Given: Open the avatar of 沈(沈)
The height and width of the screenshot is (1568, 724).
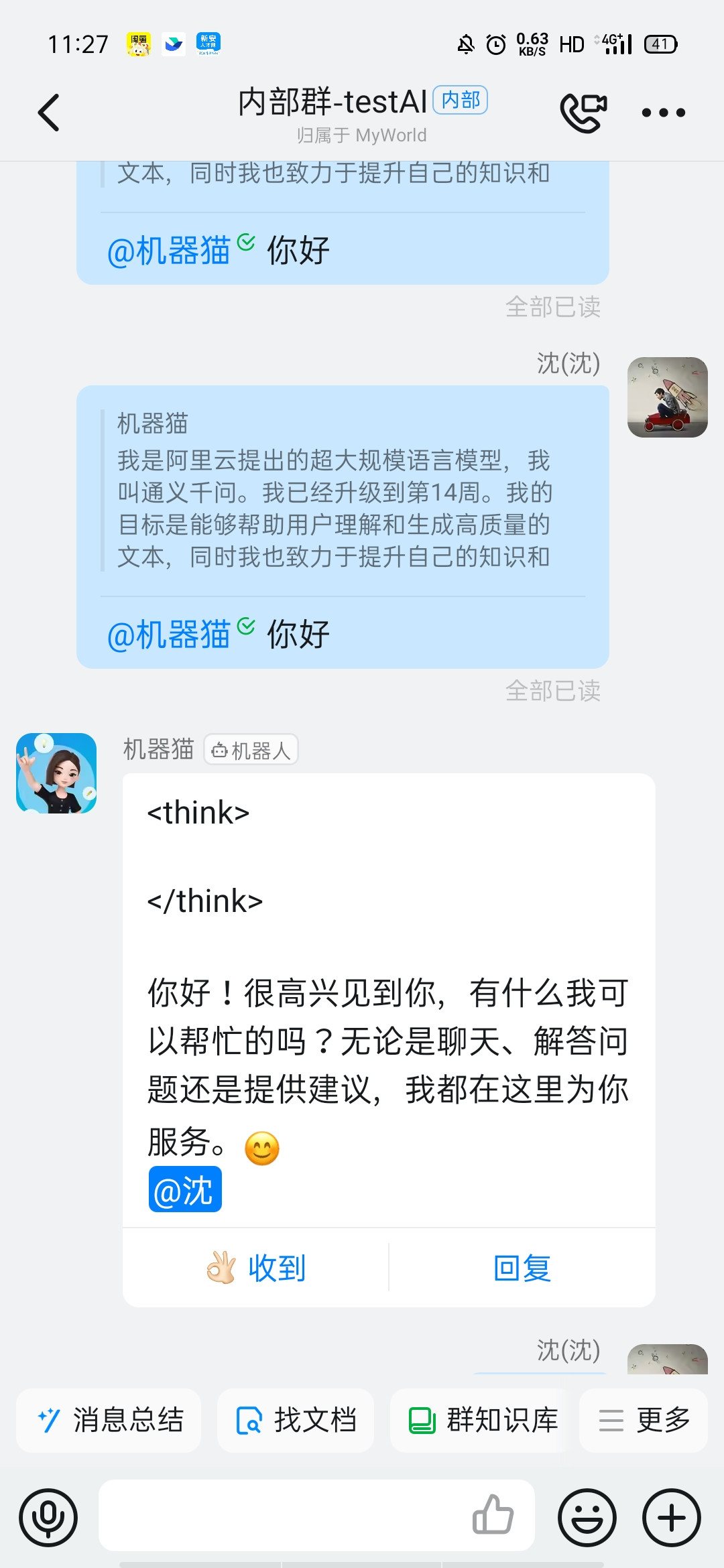Looking at the screenshot, I should (x=667, y=397).
